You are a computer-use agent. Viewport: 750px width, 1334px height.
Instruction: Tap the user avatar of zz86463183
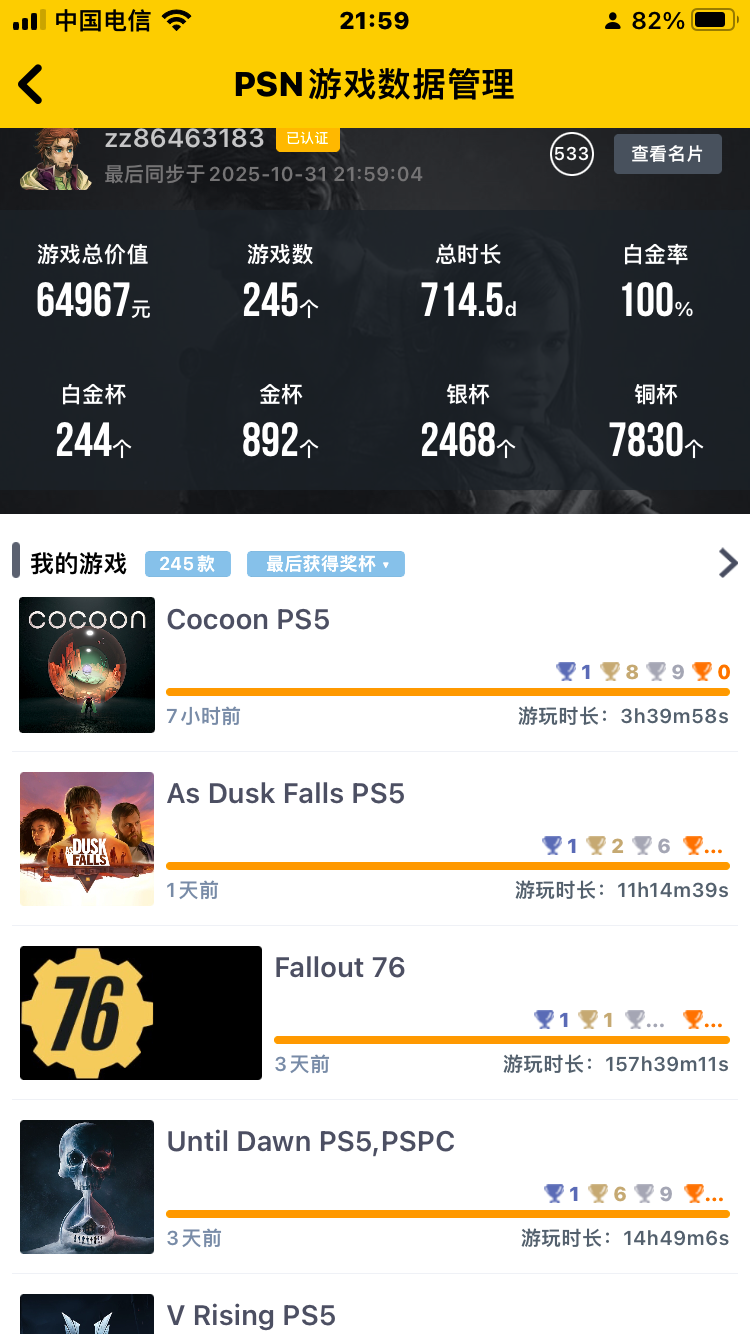click(55, 159)
